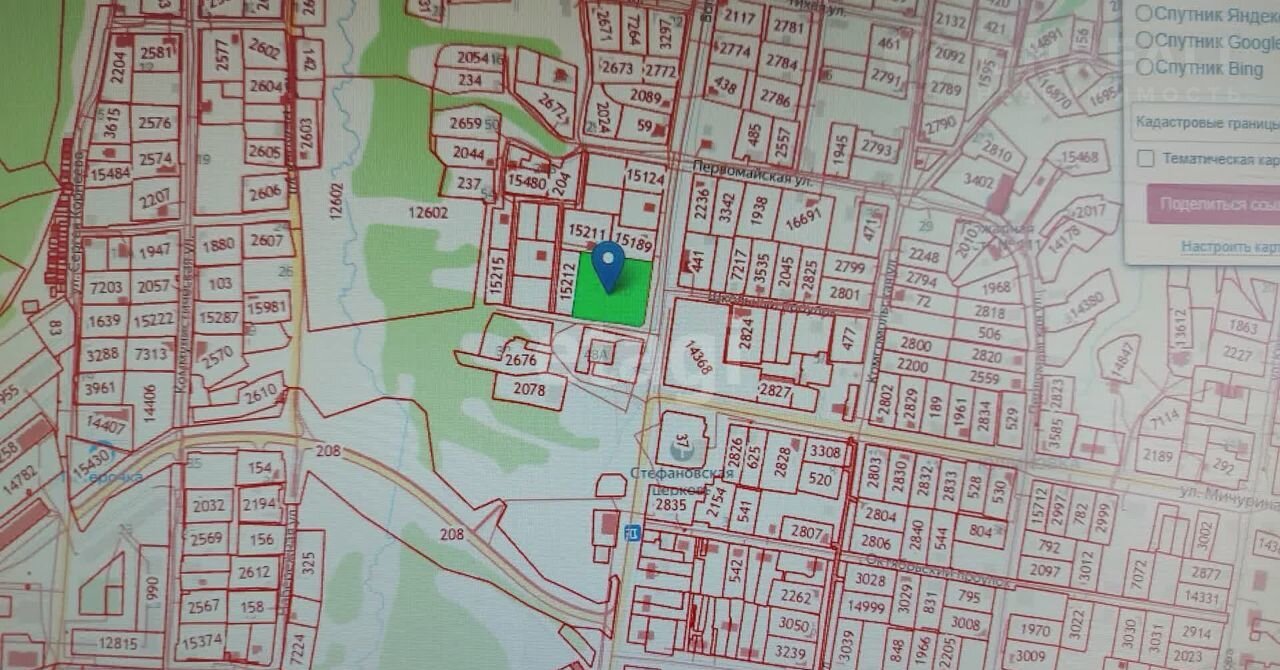Tick the Тематическая карта checkbox
This screenshot has height=670, width=1280.
1146,159
